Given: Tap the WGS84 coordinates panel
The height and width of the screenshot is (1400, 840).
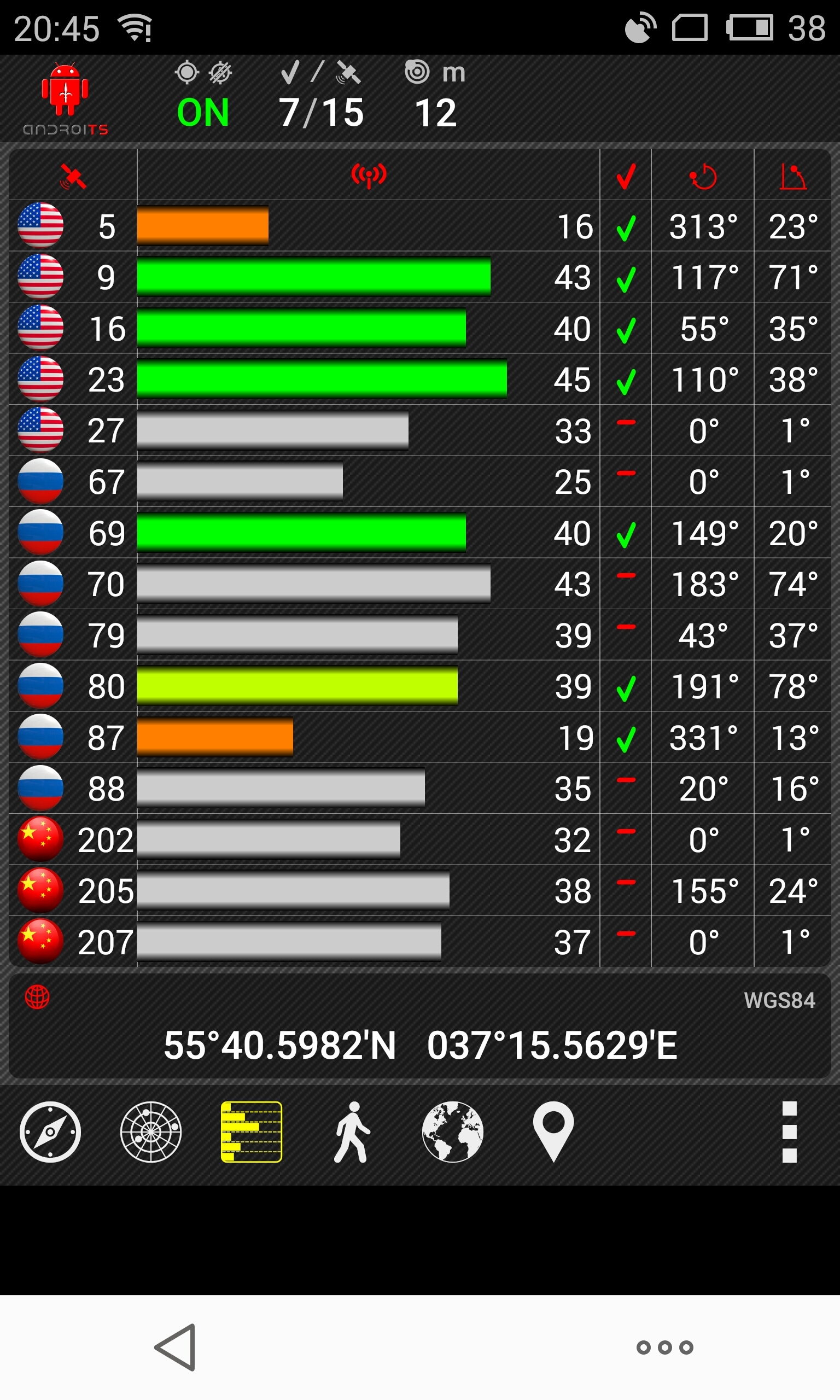Looking at the screenshot, I should tap(420, 1026).
